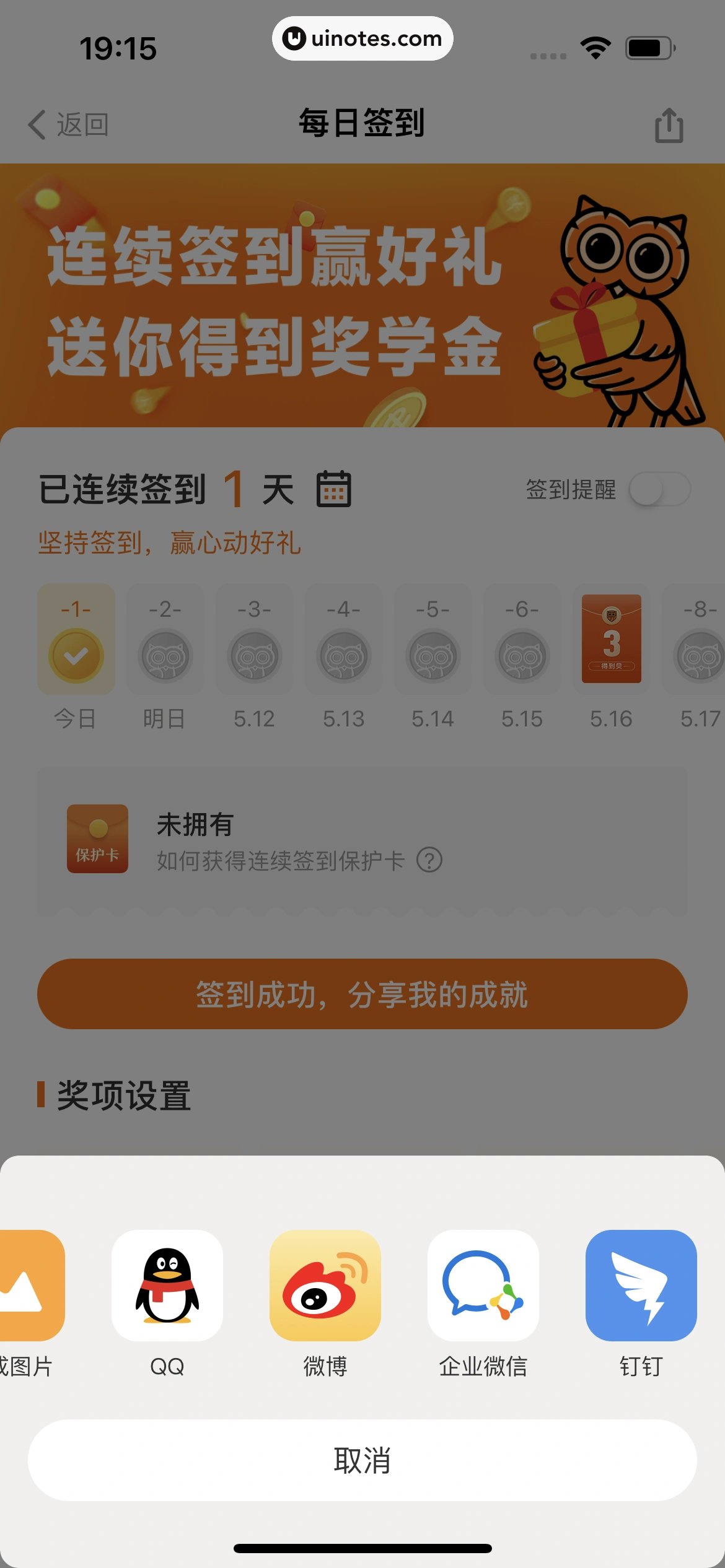This screenshot has width=725, height=1568.
Task: Tap the 生成图片 share option
Action: click(25, 1288)
